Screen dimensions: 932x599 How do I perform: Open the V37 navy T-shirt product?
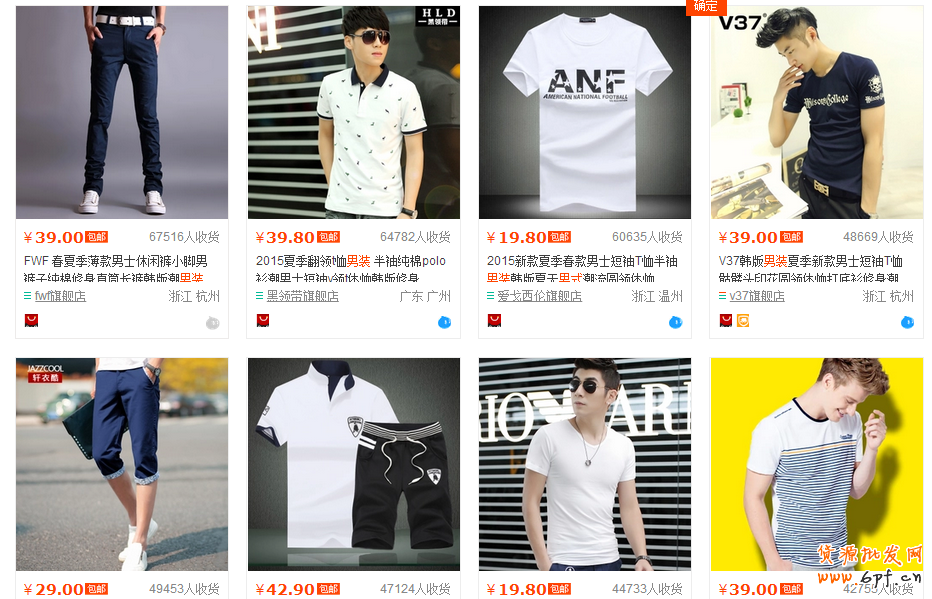pos(816,112)
